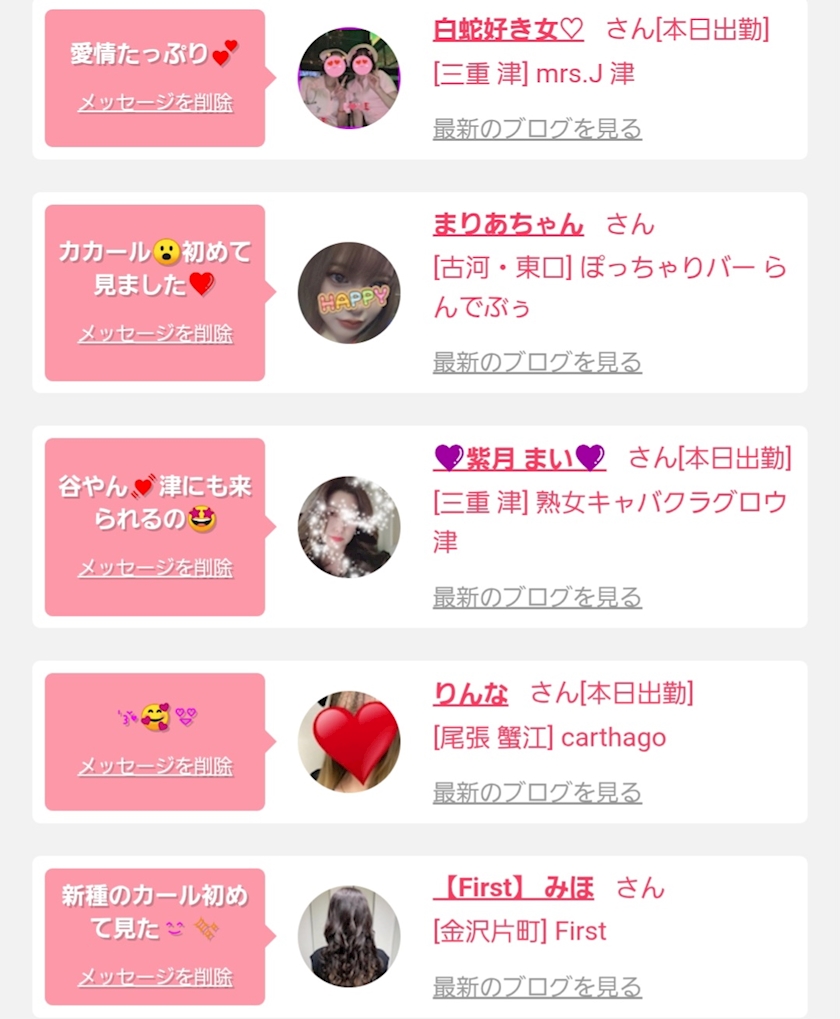View latest blog of まりあちゃん
Image resolution: width=840 pixels, height=1019 pixels.
point(537,362)
